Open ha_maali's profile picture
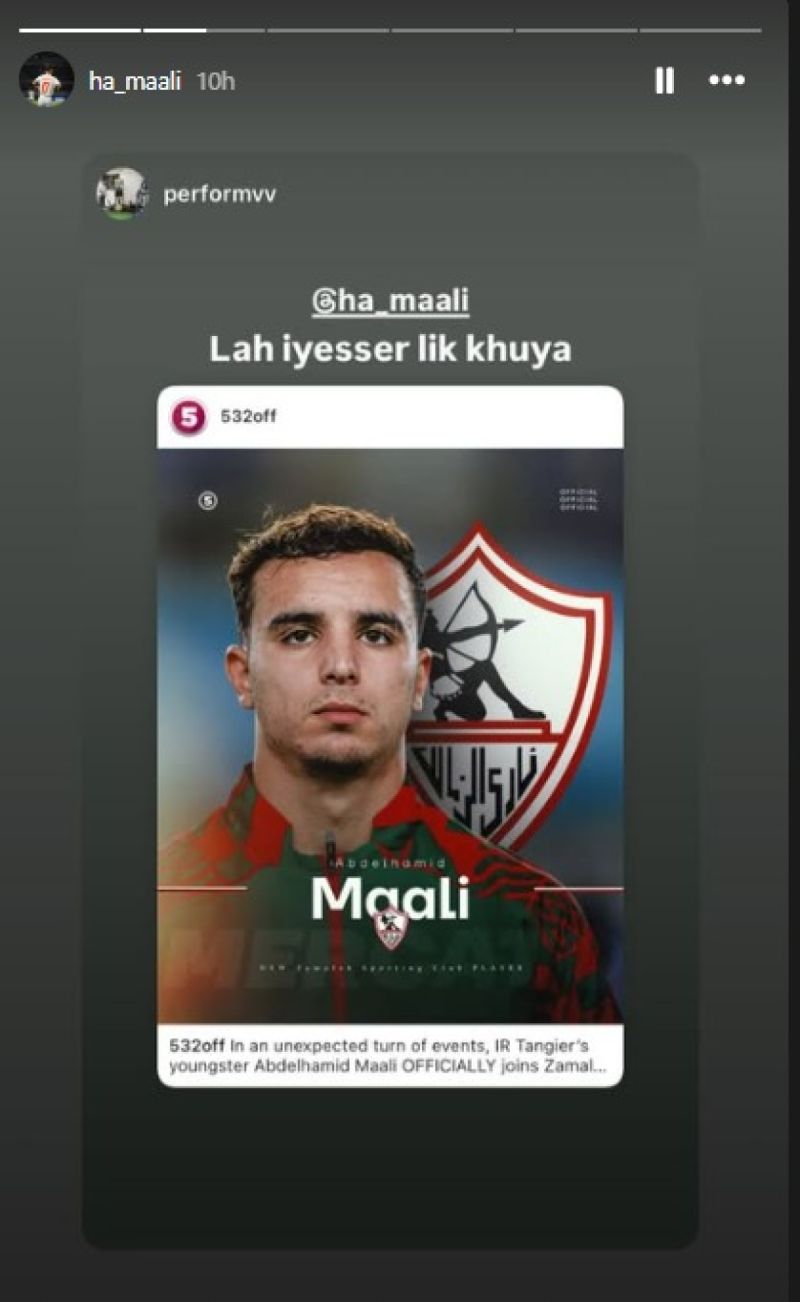The width and height of the screenshot is (800, 1302). pyautogui.click(x=46, y=80)
